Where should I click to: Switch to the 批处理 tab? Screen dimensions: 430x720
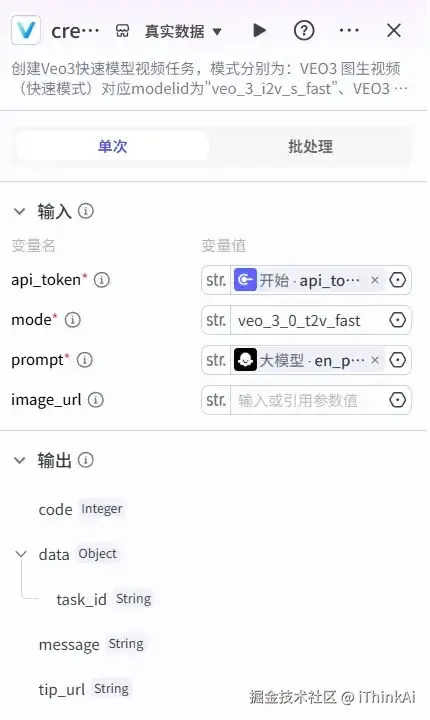tap(310, 146)
